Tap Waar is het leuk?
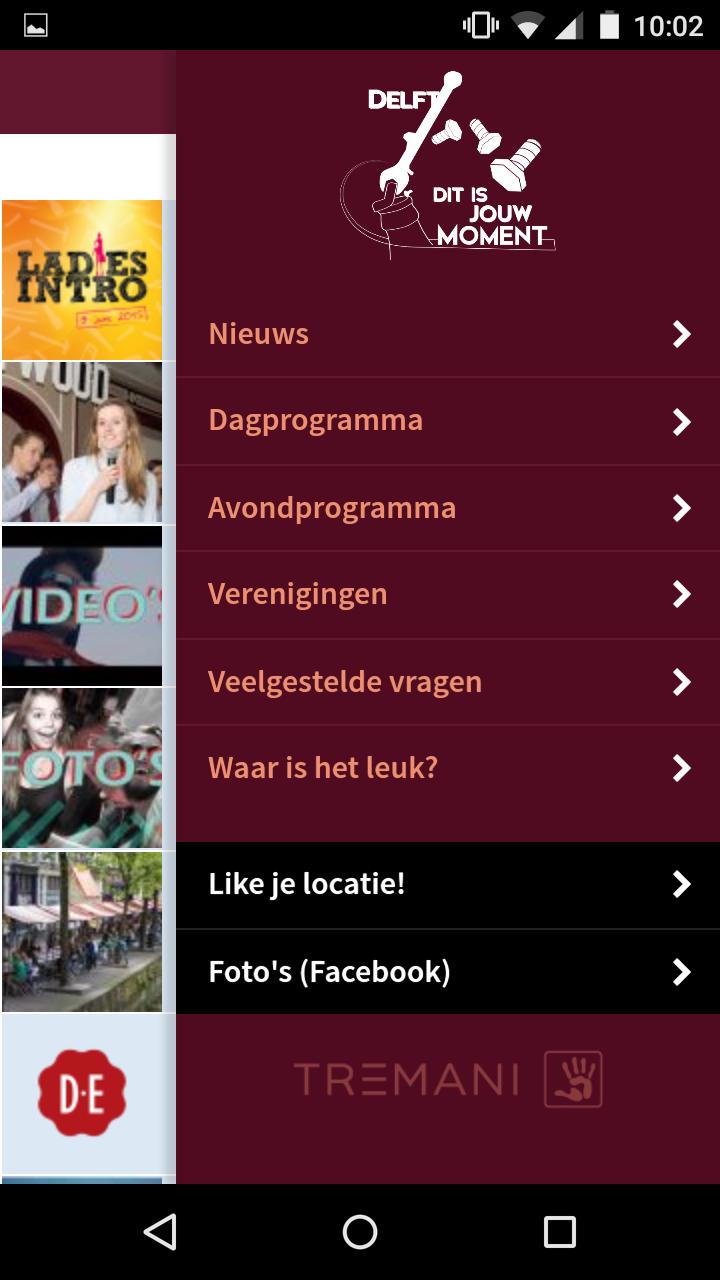 pos(447,769)
